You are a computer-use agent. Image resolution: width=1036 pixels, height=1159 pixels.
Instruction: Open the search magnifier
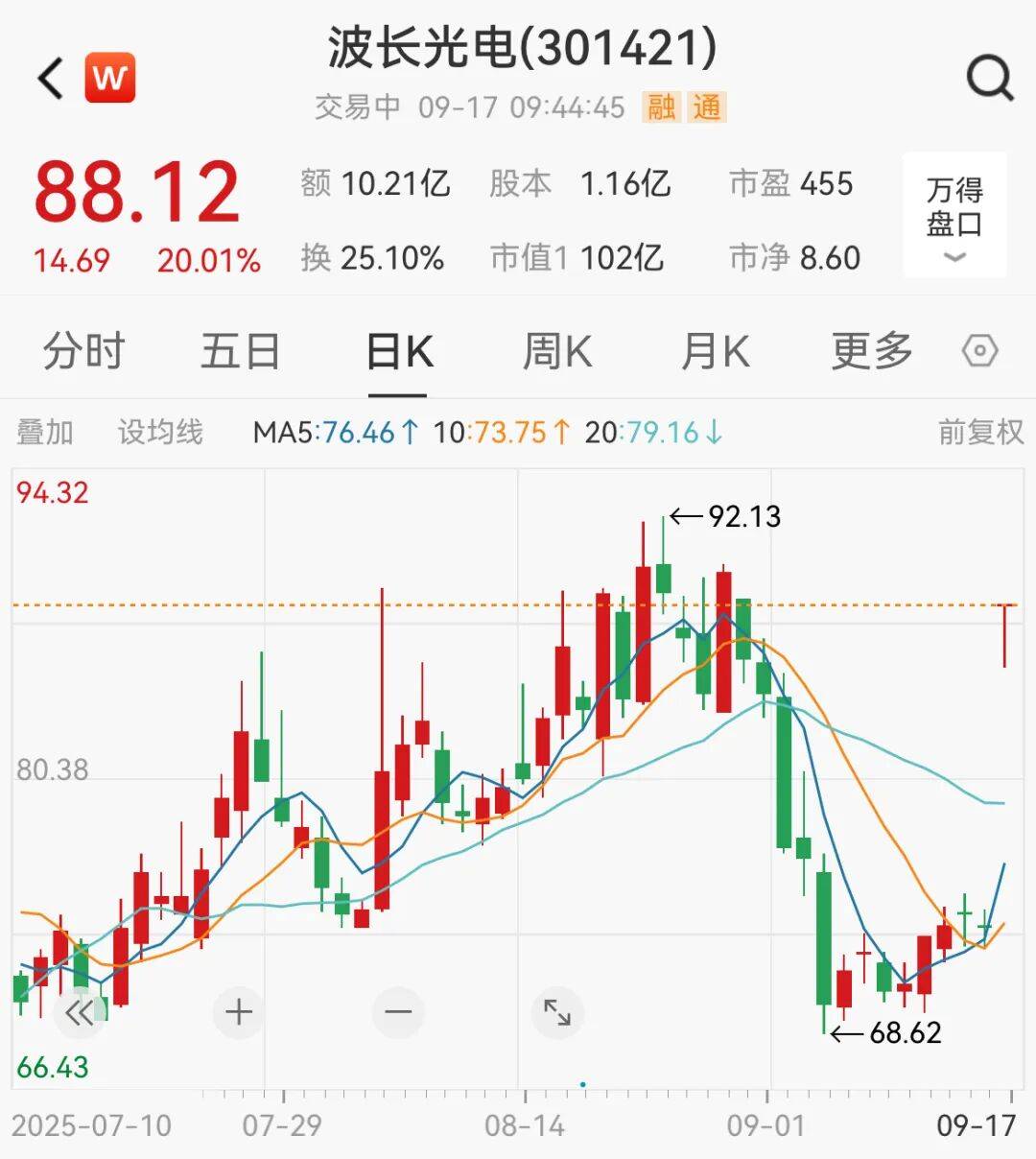pyautogui.click(x=989, y=77)
